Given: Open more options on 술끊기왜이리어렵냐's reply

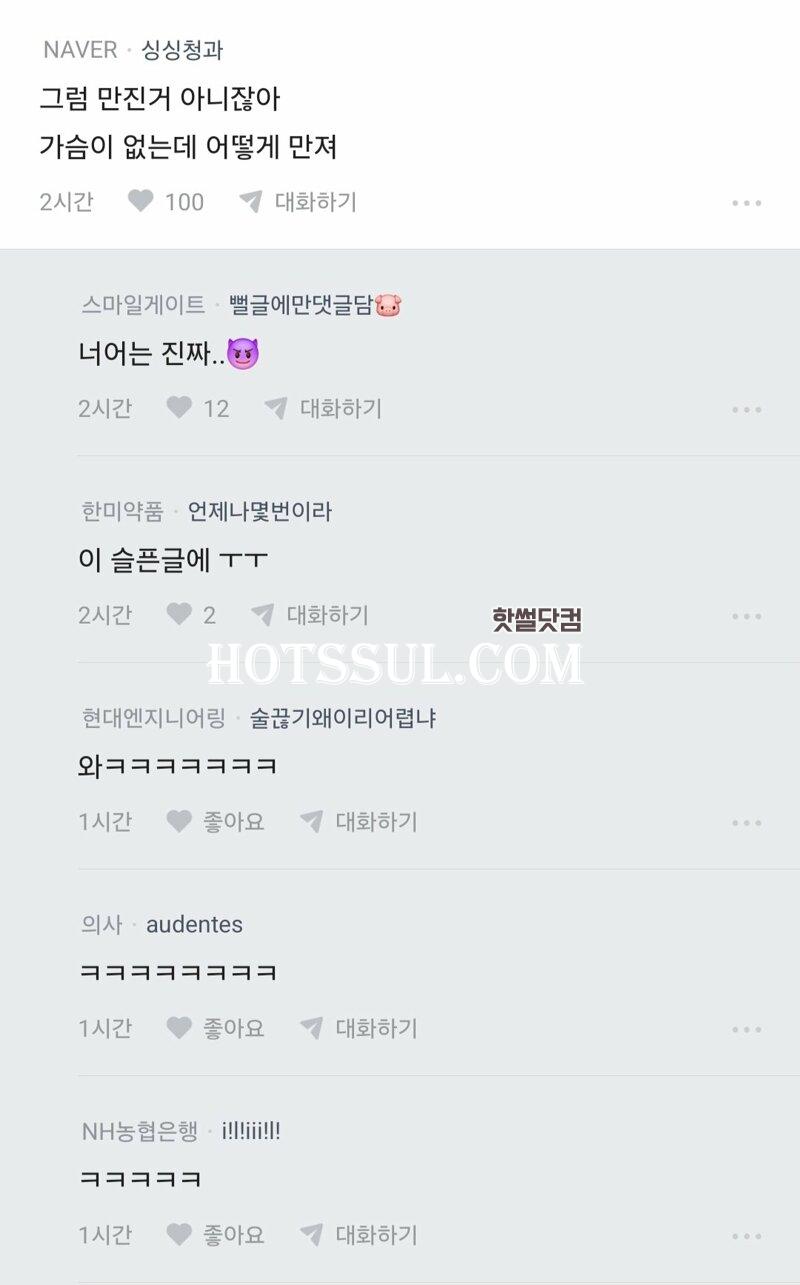Looking at the screenshot, I should (x=746, y=823).
